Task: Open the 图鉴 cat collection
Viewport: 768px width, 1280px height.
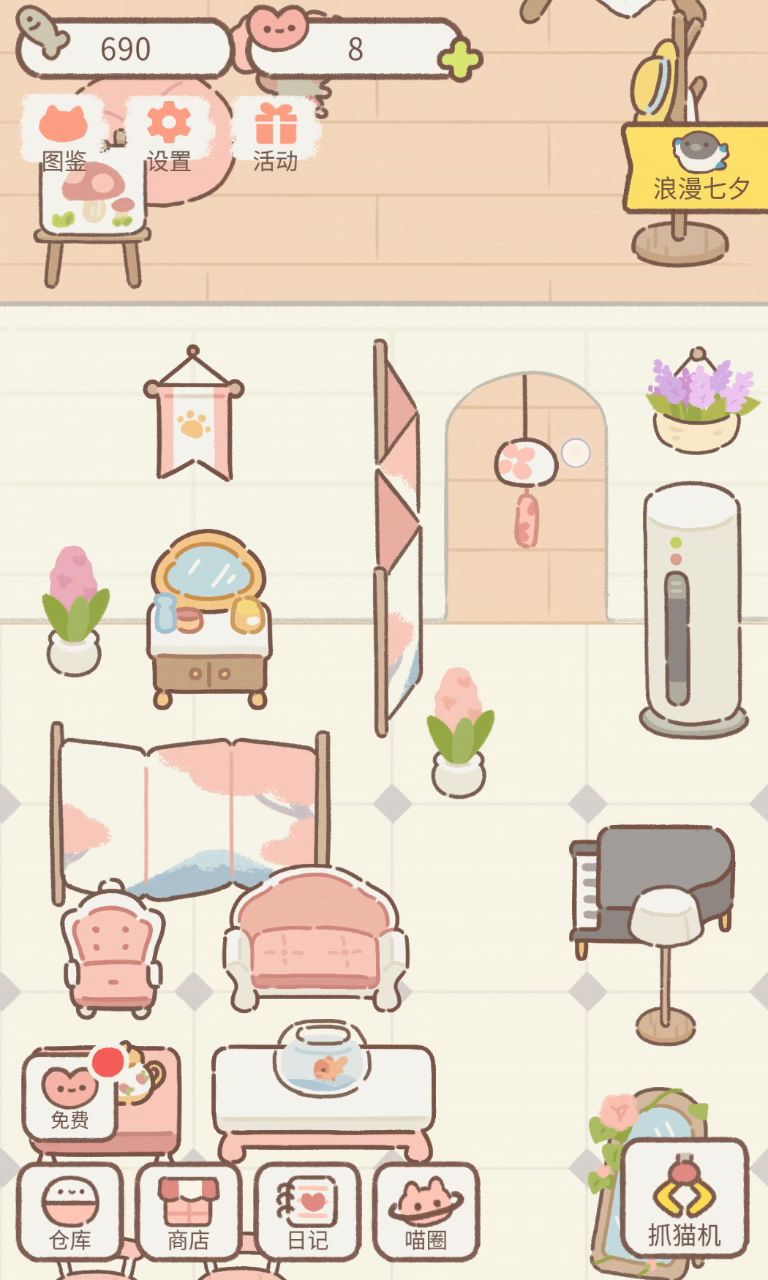Action: coord(64,137)
